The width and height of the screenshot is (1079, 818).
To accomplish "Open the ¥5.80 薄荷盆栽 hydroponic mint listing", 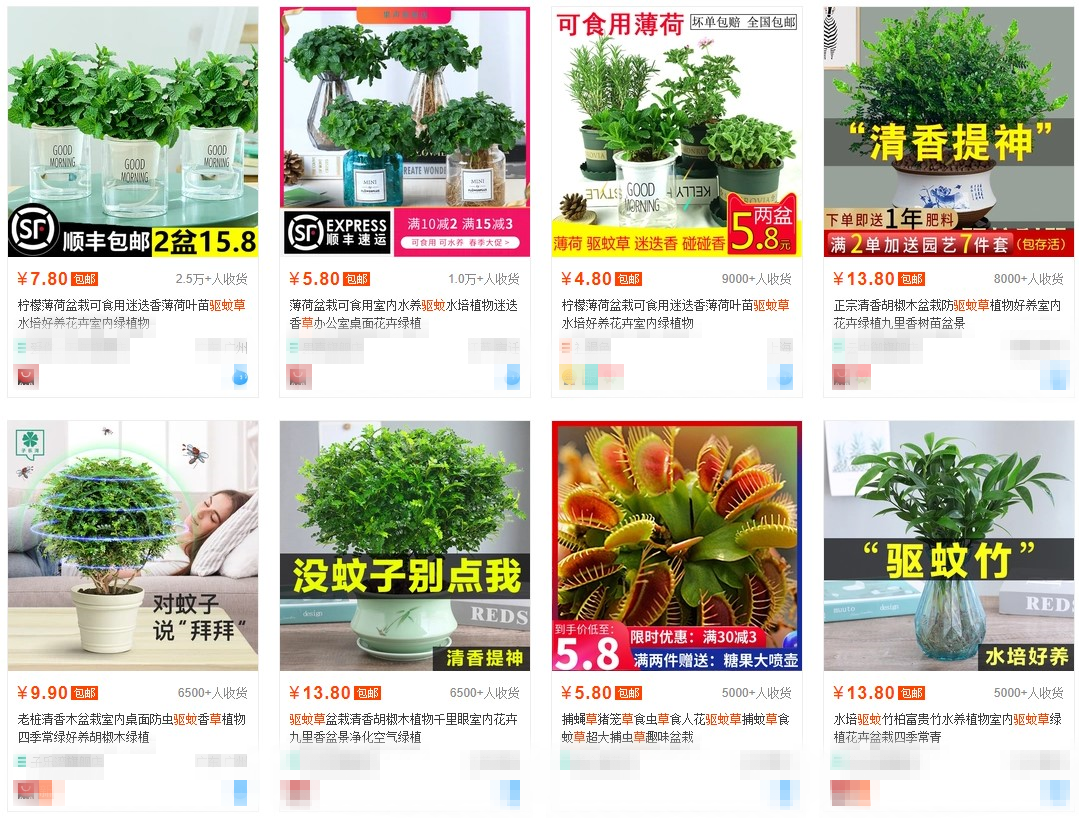I will tap(404, 132).
